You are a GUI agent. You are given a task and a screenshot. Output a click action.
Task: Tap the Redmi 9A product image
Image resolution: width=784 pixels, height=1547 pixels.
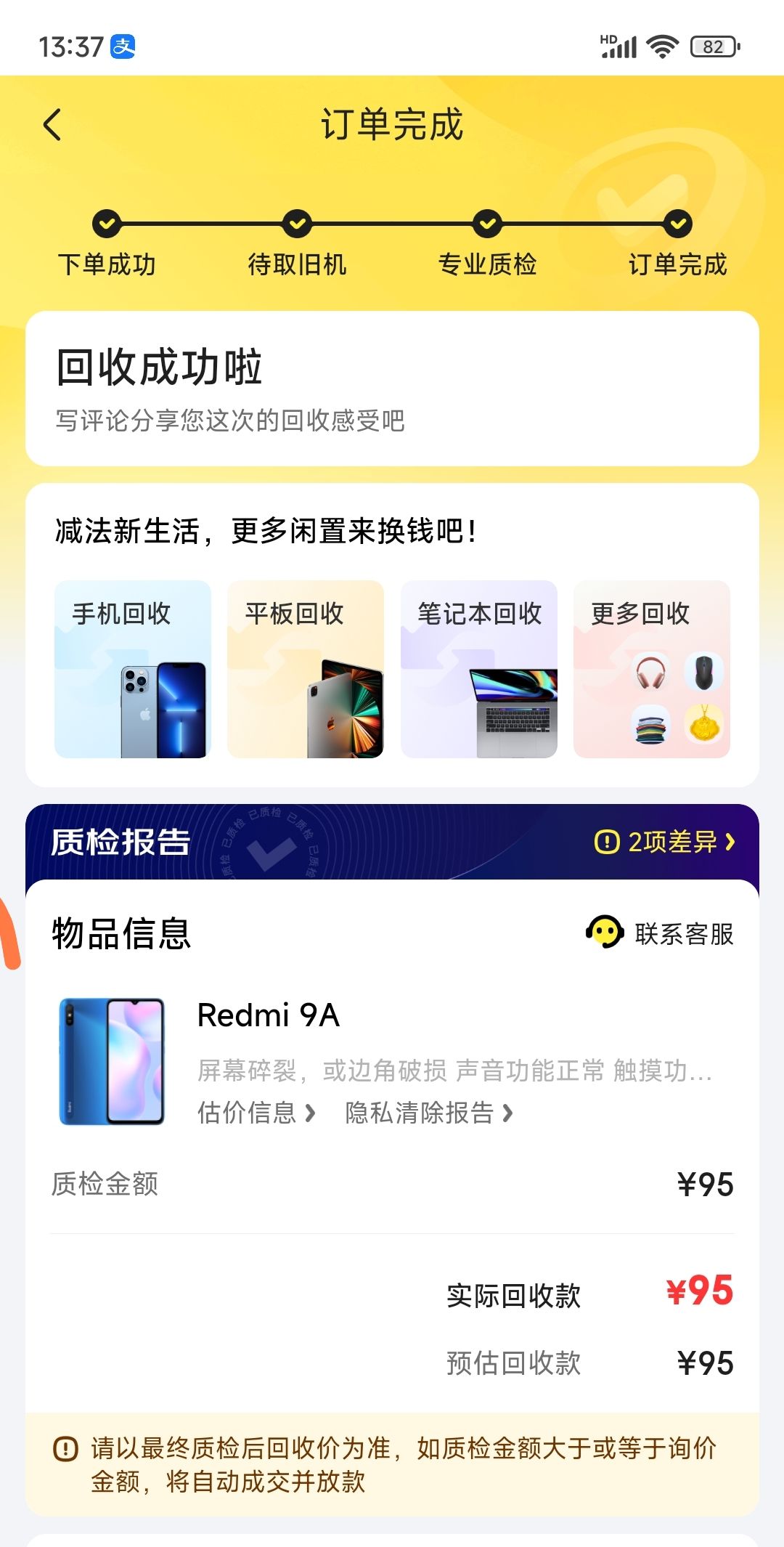112,1061
